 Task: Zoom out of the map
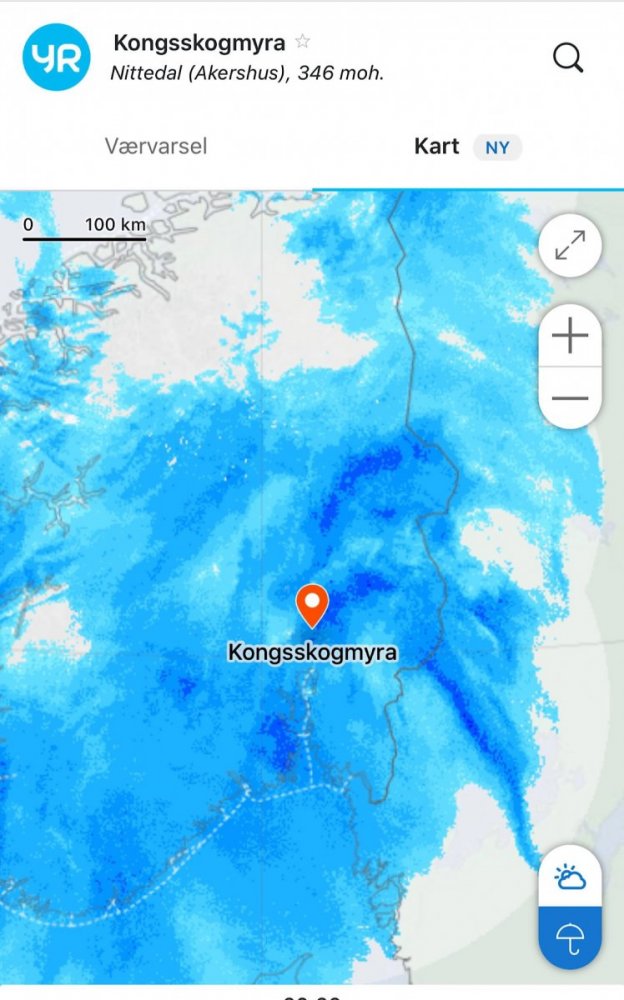point(570,398)
